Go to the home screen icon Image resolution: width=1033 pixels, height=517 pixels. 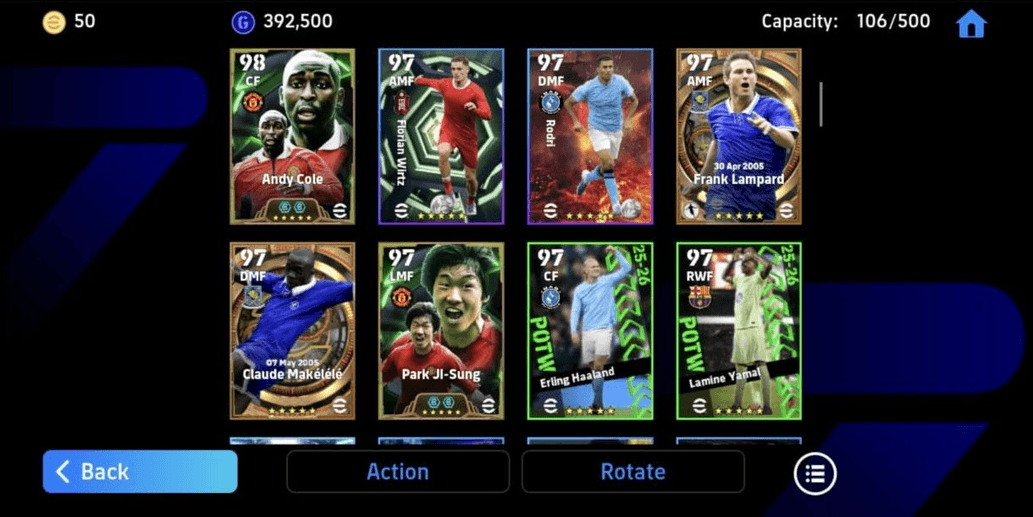[x=971, y=24]
